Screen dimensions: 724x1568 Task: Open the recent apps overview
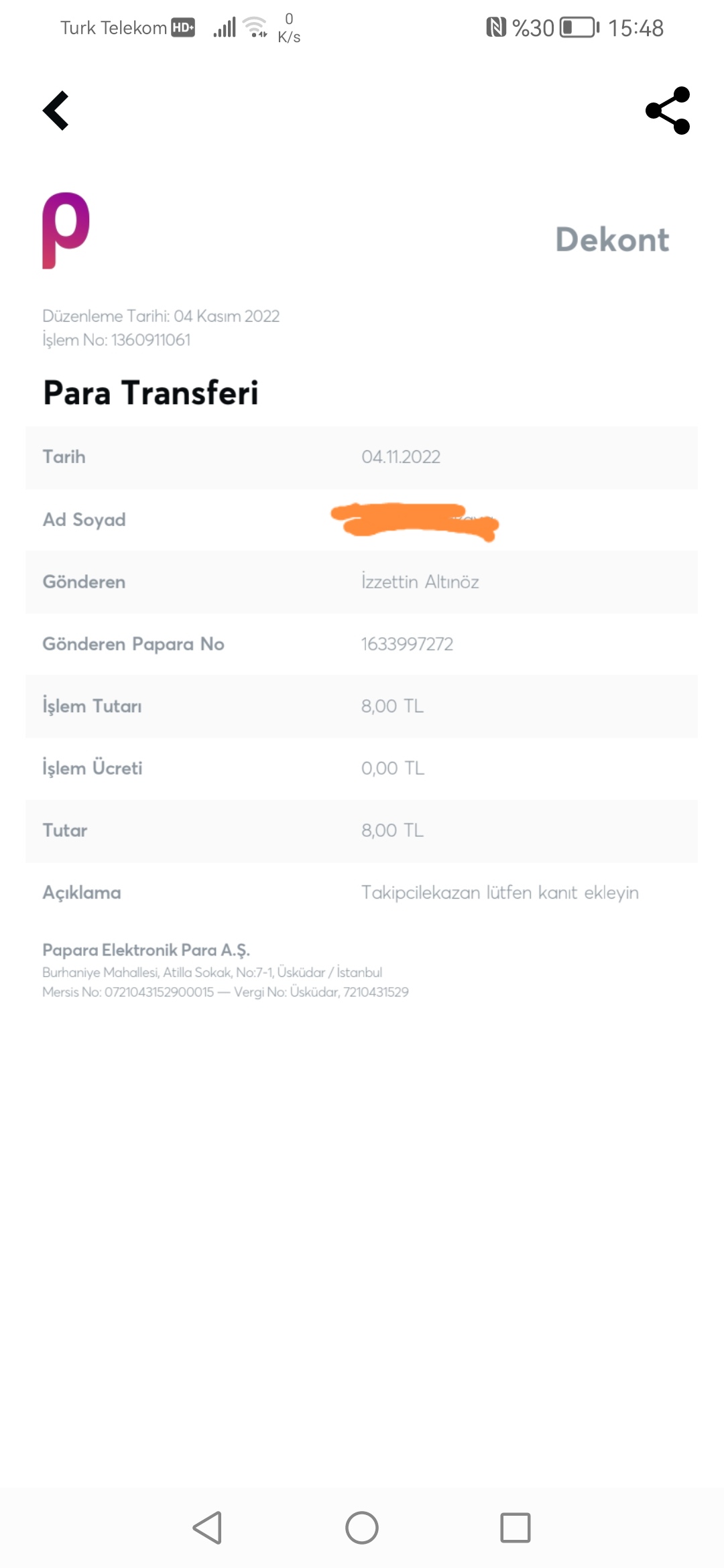(515, 1528)
